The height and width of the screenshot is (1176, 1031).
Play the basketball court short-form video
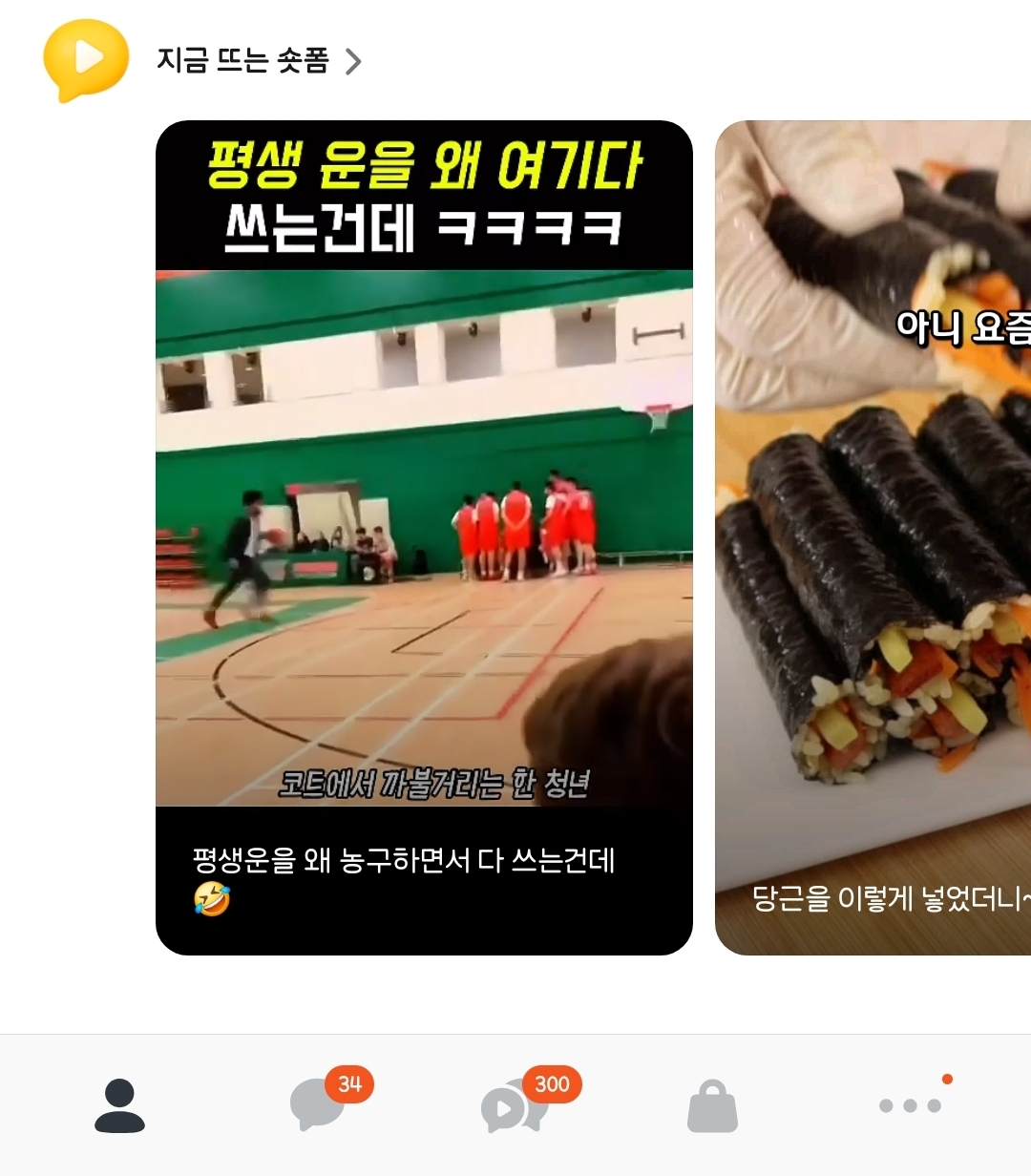(424, 537)
